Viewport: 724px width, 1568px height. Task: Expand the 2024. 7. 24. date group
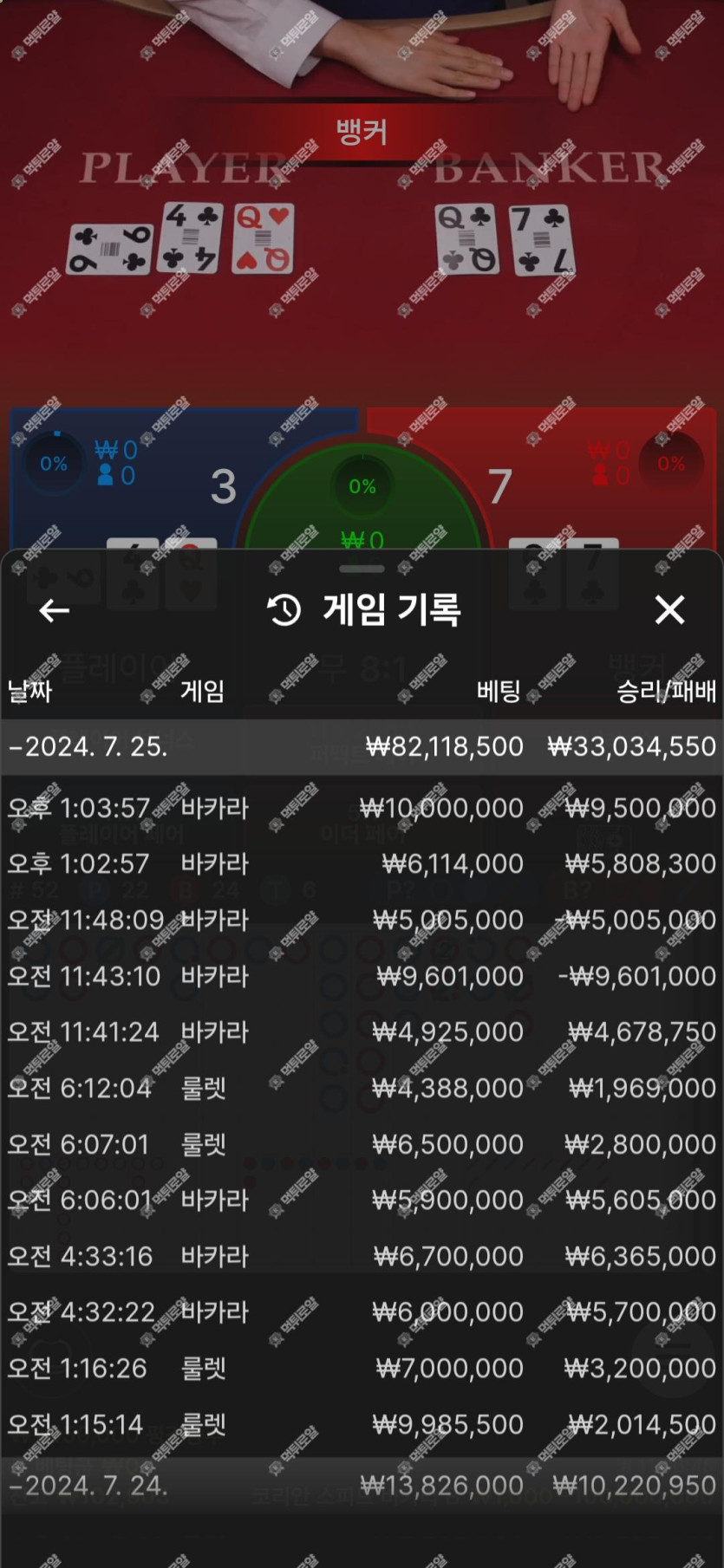click(362, 1486)
